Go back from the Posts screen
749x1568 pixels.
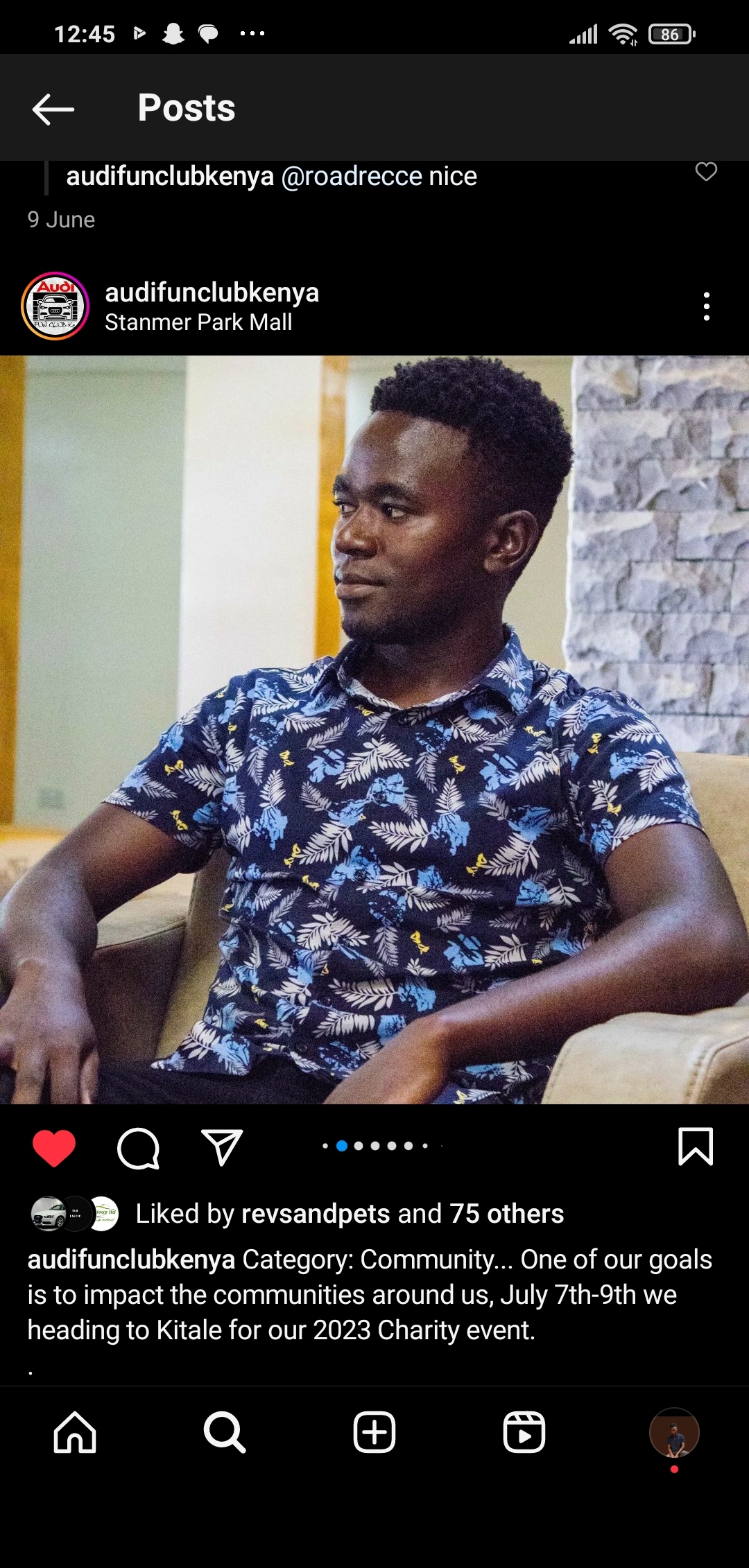(53, 109)
